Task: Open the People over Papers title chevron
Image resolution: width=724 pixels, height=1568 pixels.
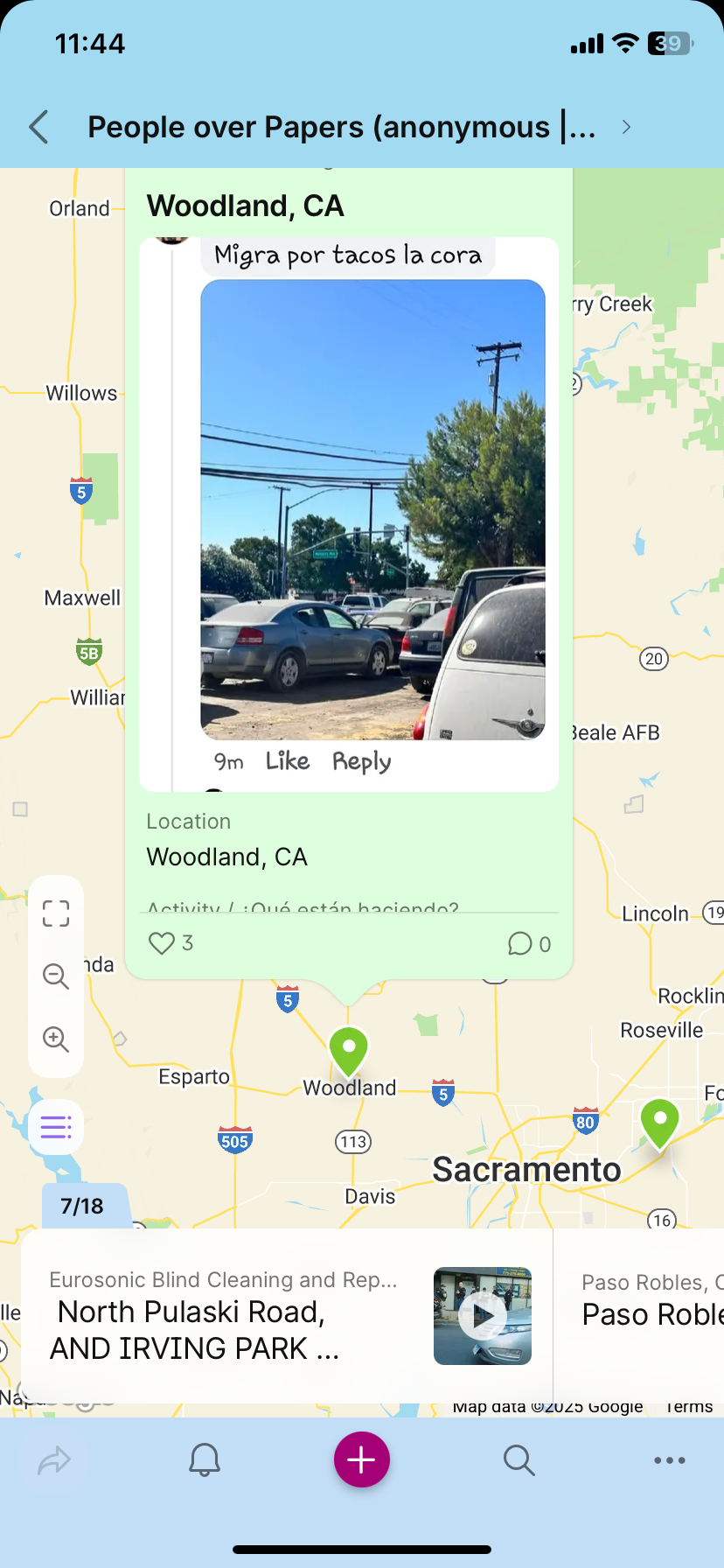Action: 626,128
